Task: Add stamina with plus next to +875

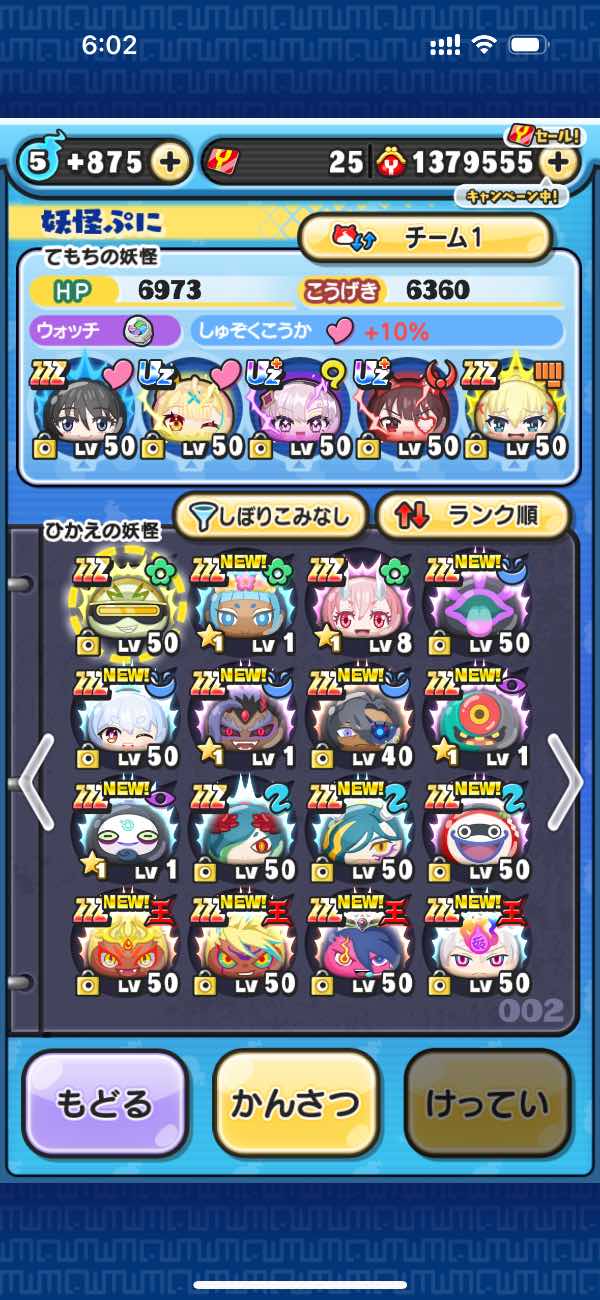Action: (x=171, y=162)
